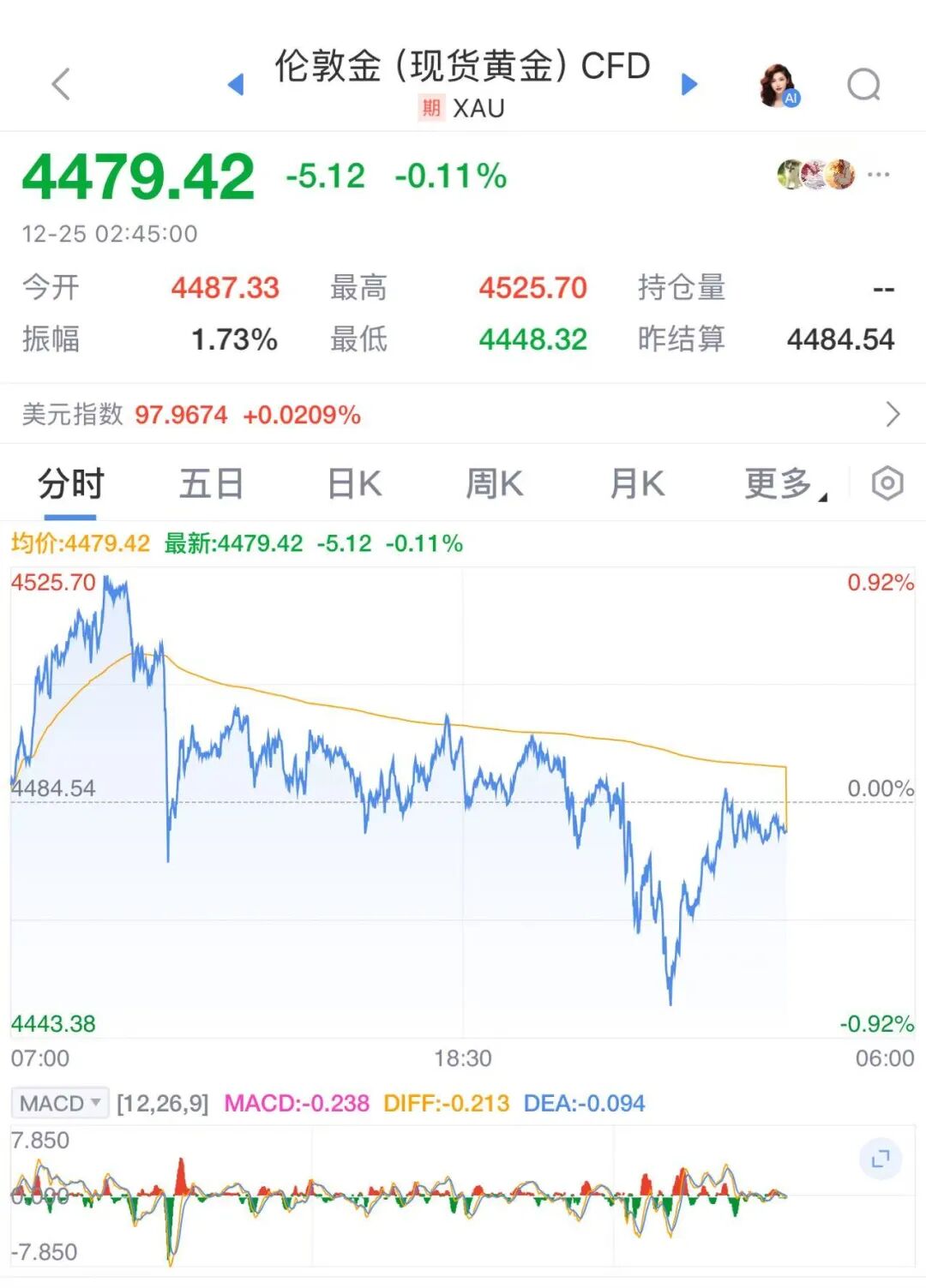Open the 美元指数 row details
926x1288 pixels.
click(463, 415)
